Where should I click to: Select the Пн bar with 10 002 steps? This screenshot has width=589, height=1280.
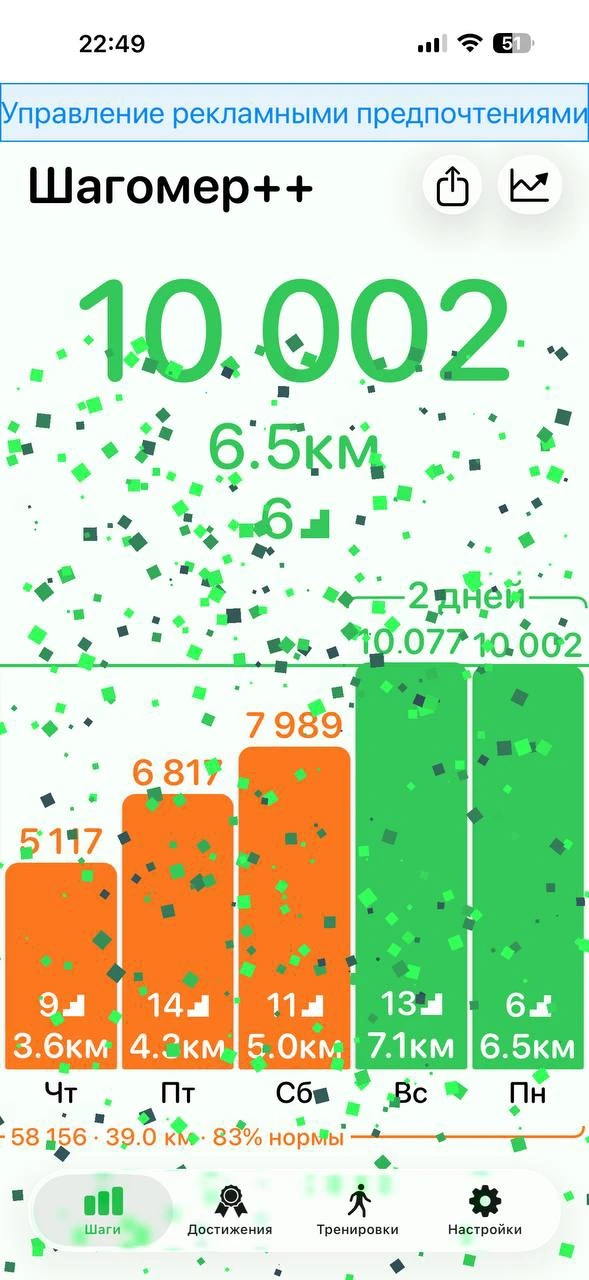527,866
